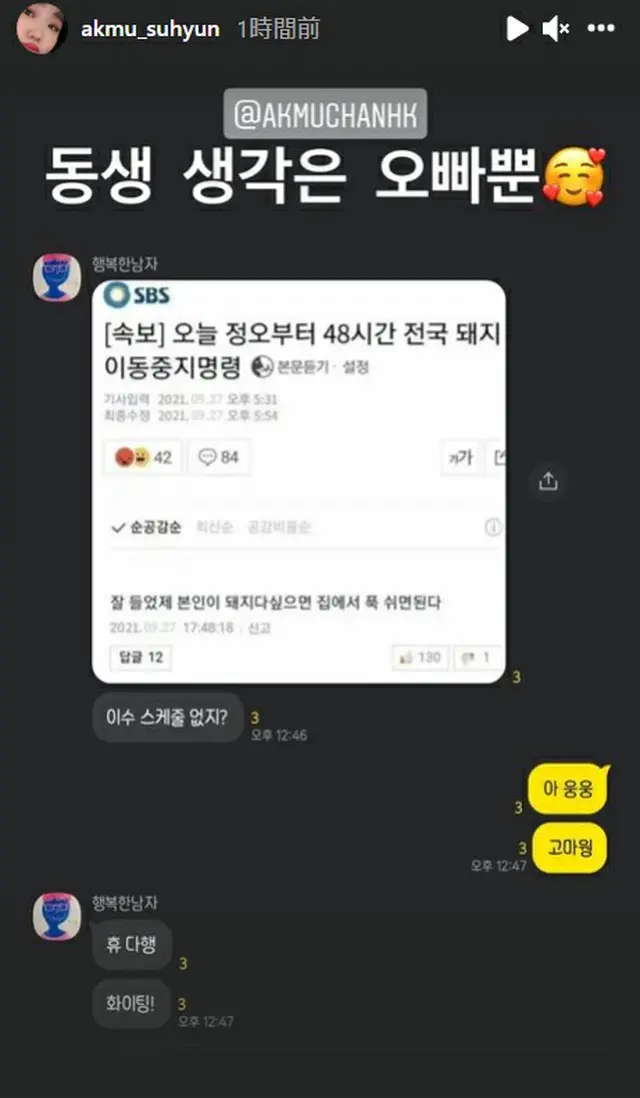Open the akmu_suhyun username link
The width and height of the screenshot is (640, 1098).
150,29
